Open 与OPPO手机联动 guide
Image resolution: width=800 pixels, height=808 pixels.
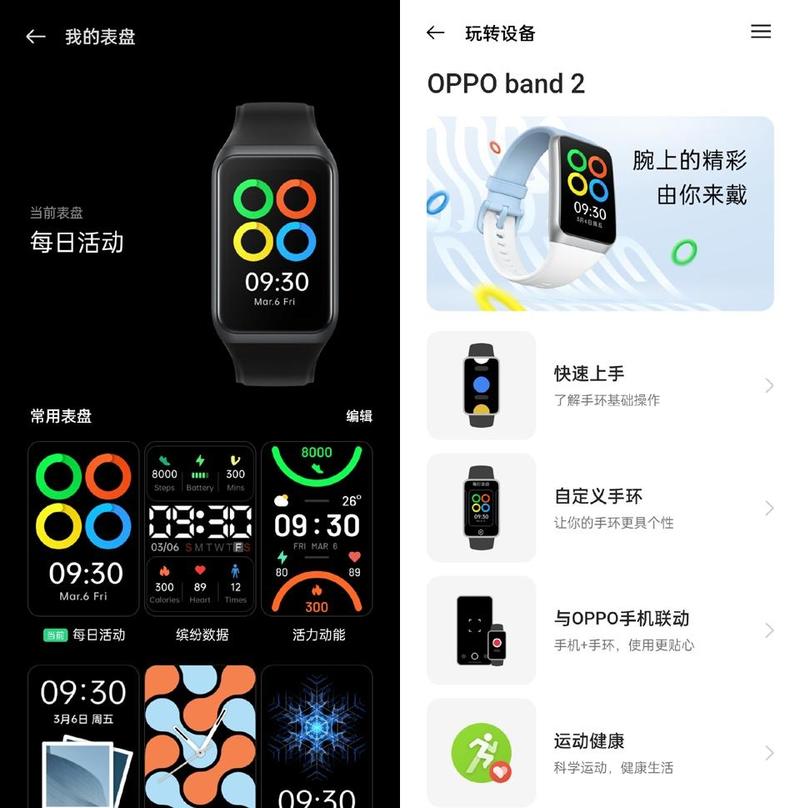600,630
